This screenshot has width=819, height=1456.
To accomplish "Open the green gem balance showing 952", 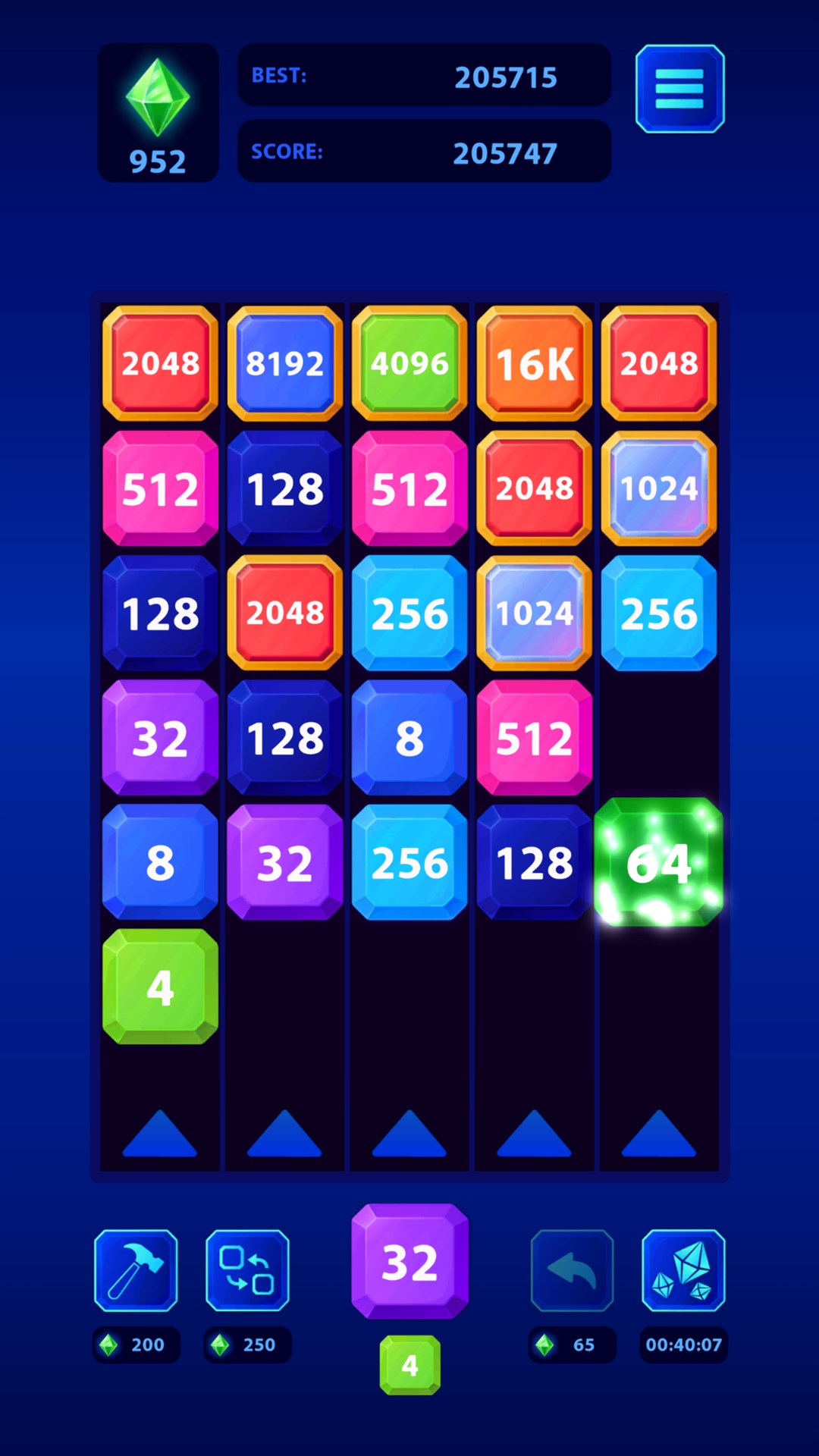I will (x=158, y=112).
